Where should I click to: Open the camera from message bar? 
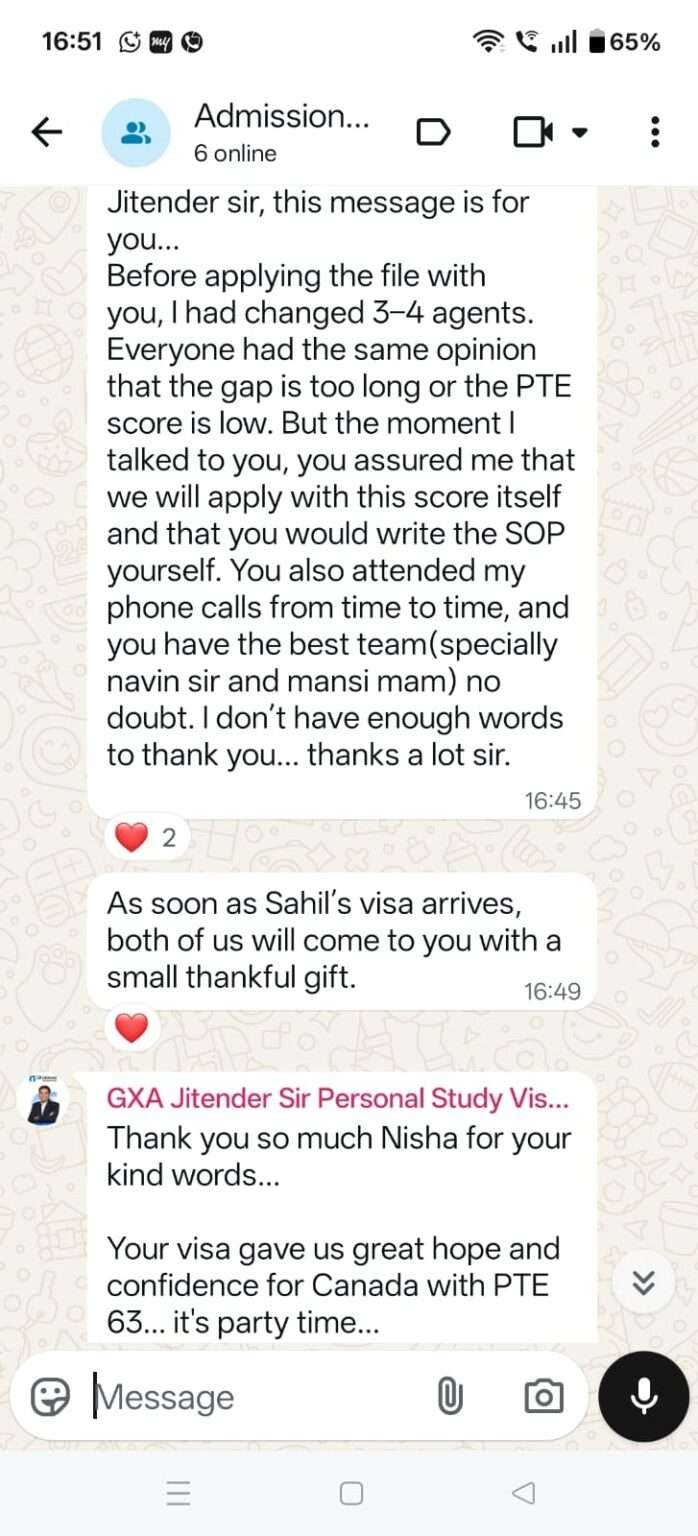[x=543, y=1396]
